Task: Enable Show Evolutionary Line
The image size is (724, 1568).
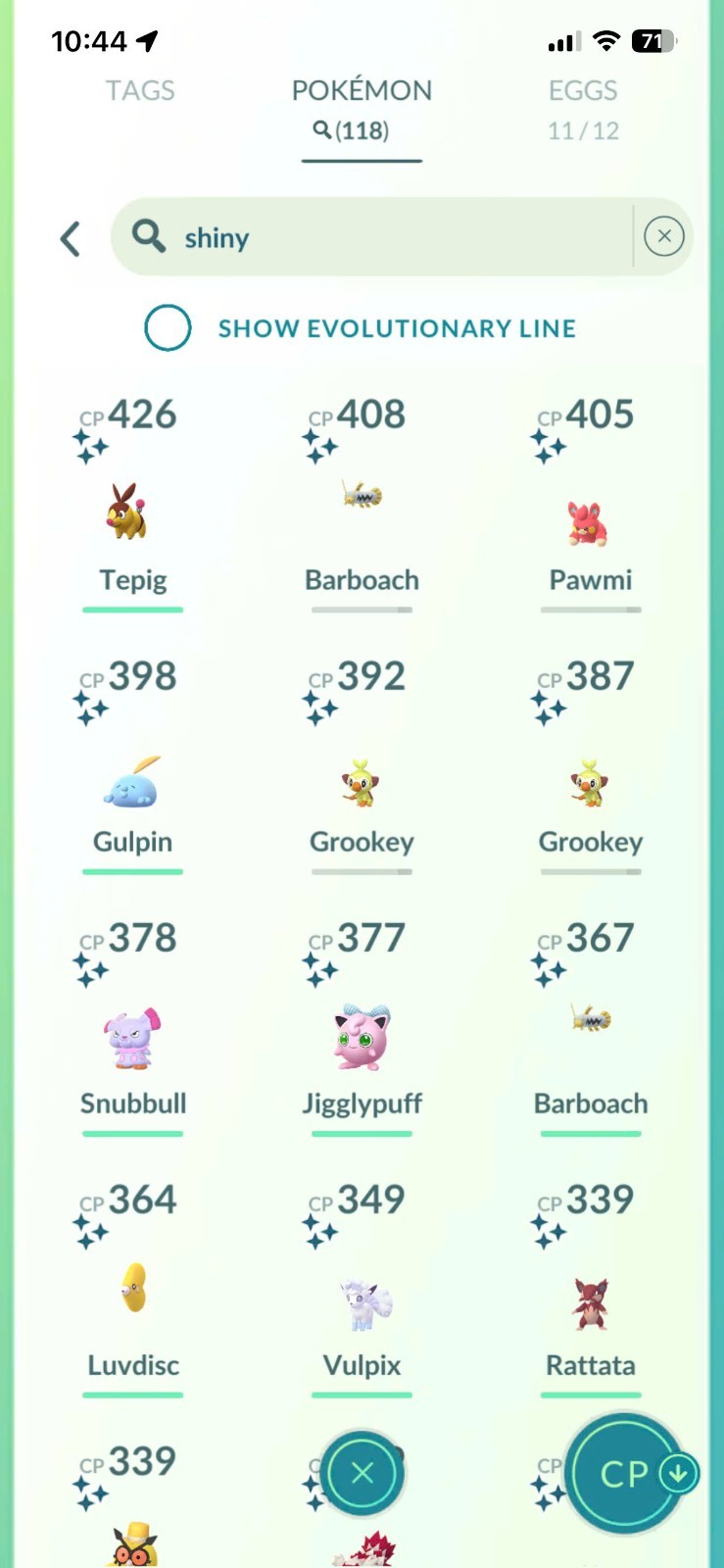Action: [x=168, y=328]
